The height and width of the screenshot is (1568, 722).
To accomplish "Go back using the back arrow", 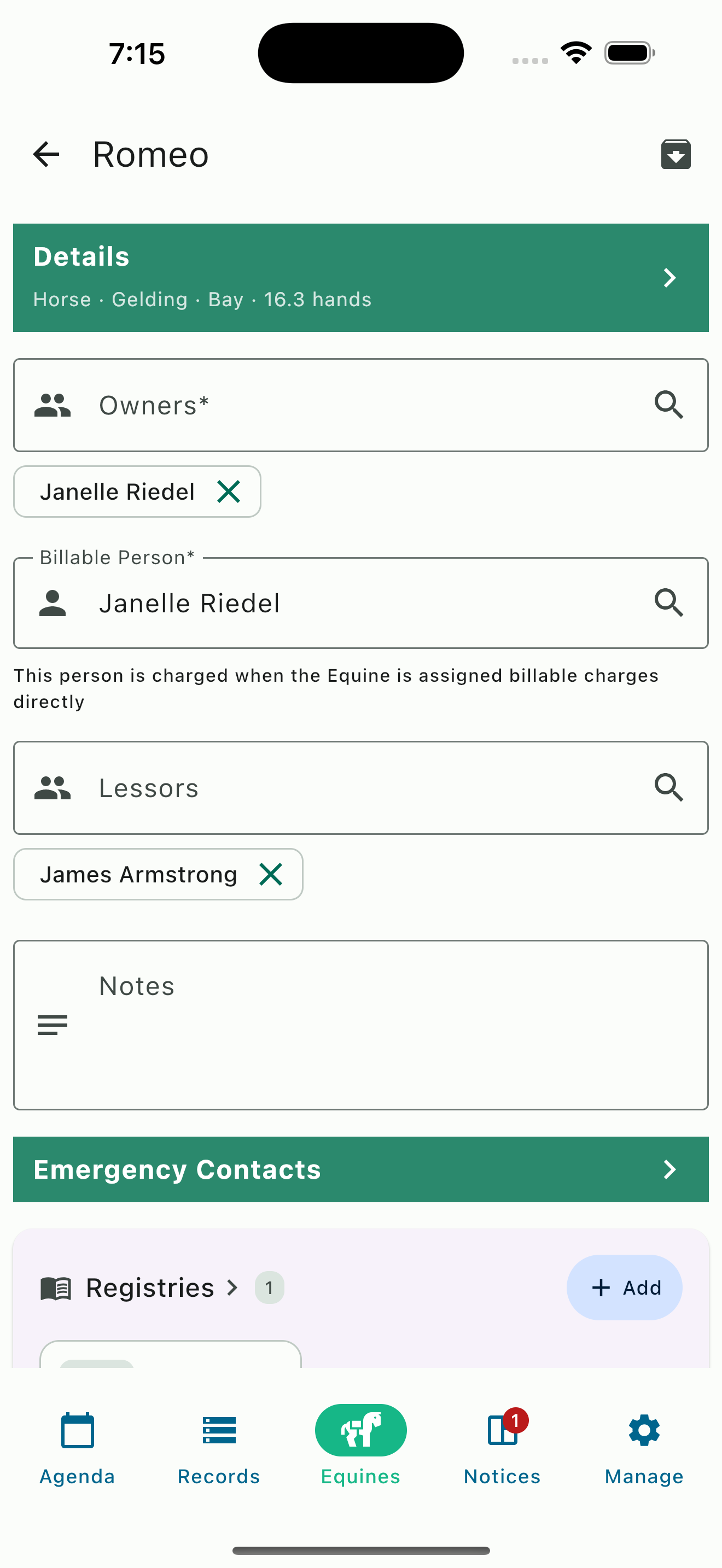I will 45,154.
